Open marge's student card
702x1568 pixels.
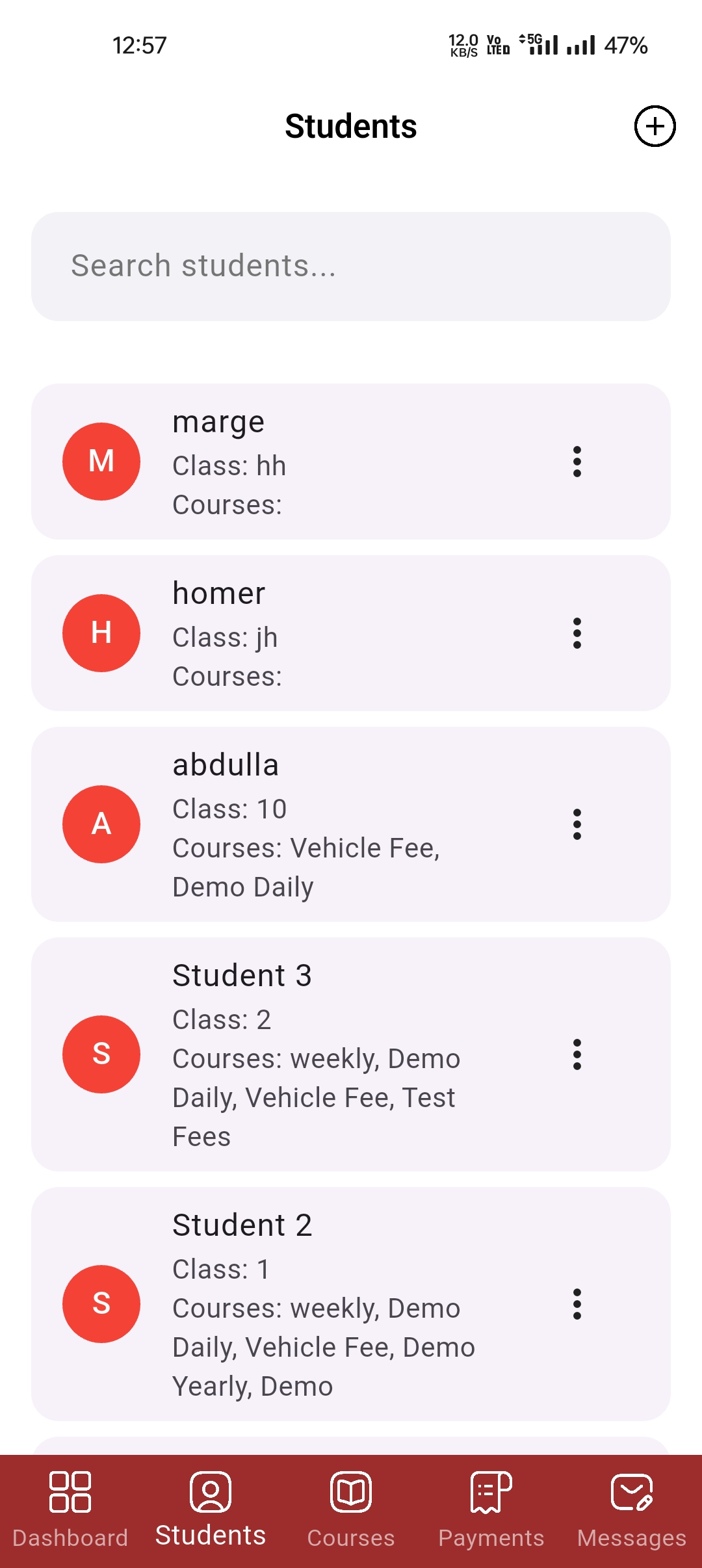(325, 462)
